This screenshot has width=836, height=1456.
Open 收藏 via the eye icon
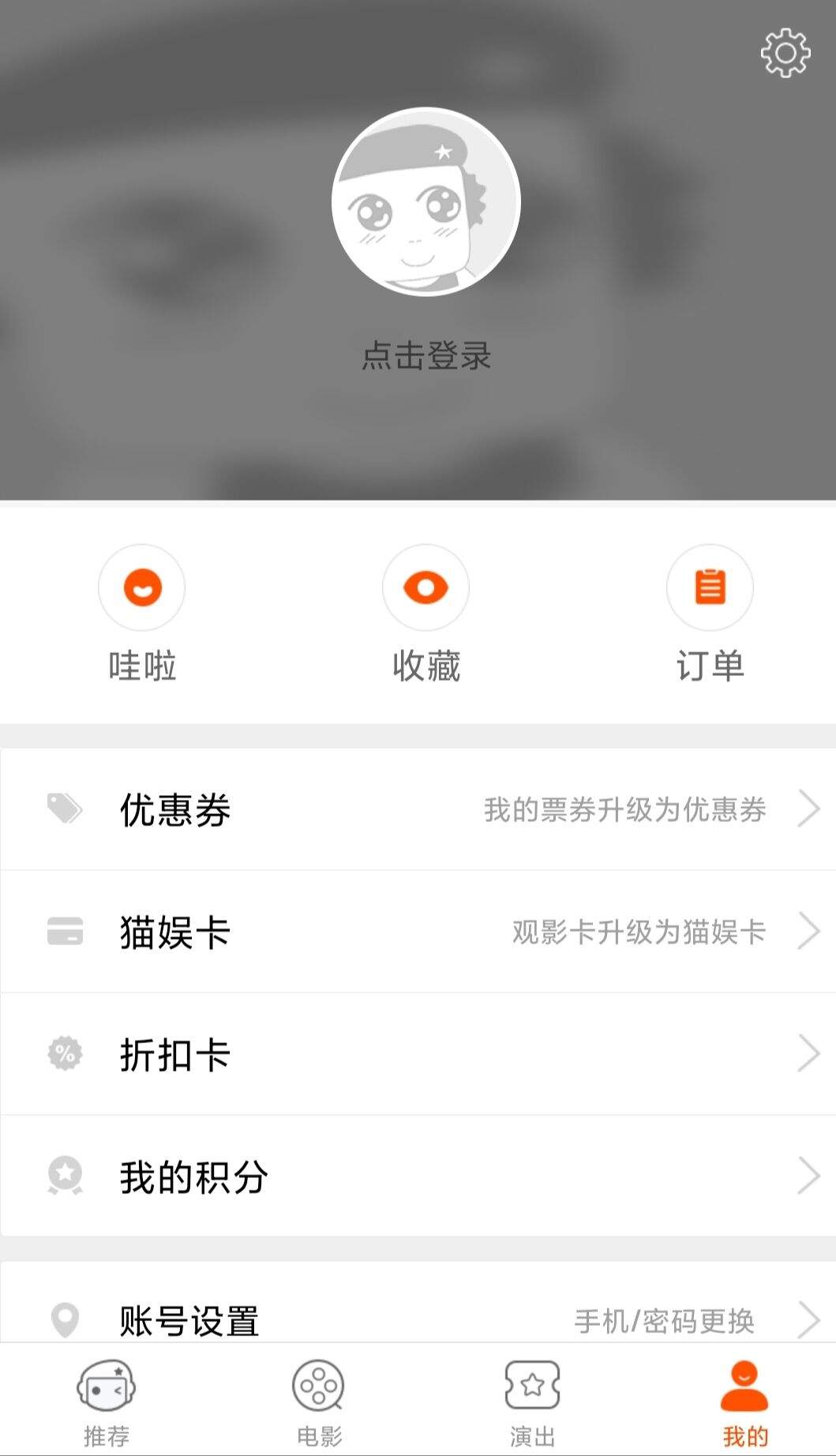coord(425,587)
